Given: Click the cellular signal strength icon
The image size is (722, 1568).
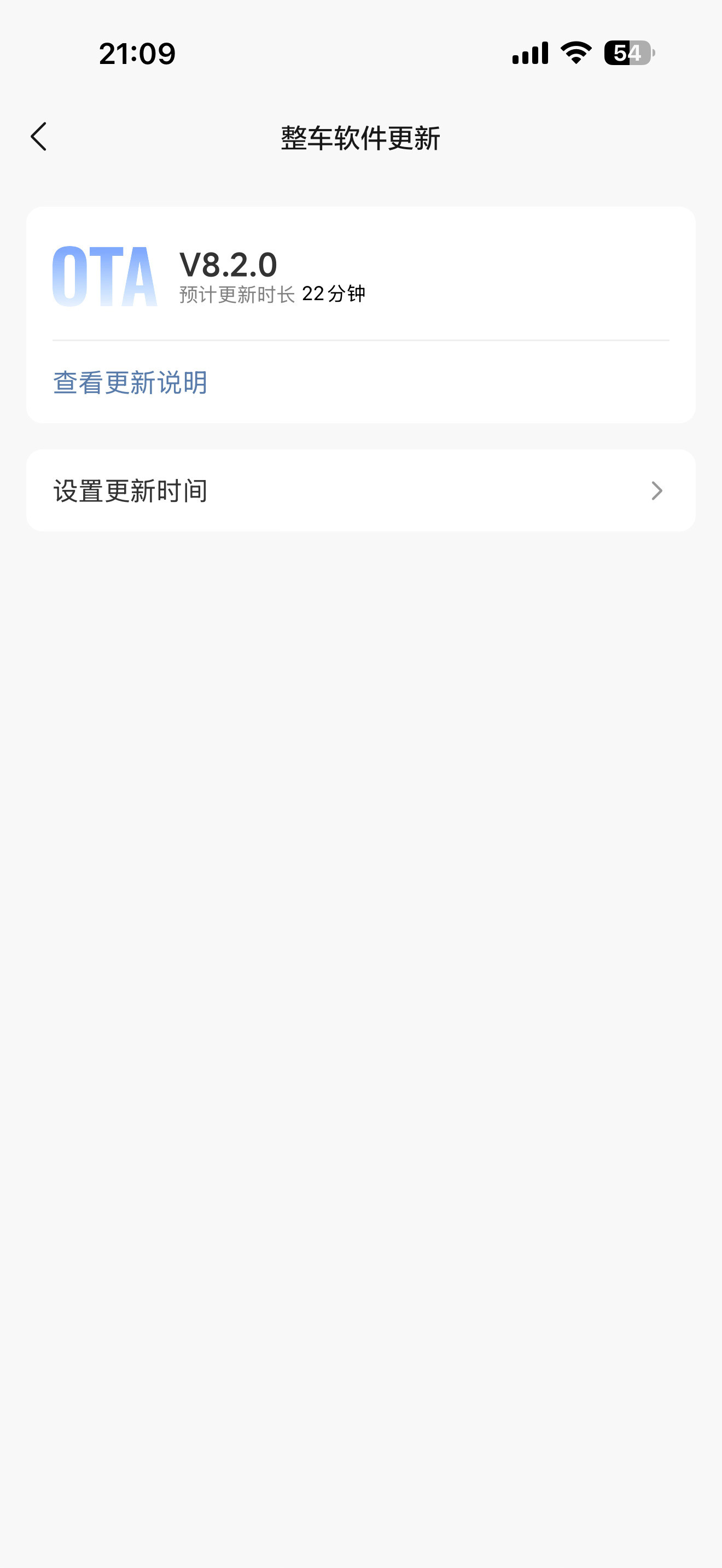Looking at the screenshot, I should pyautogui.click(x=532, y=54).
